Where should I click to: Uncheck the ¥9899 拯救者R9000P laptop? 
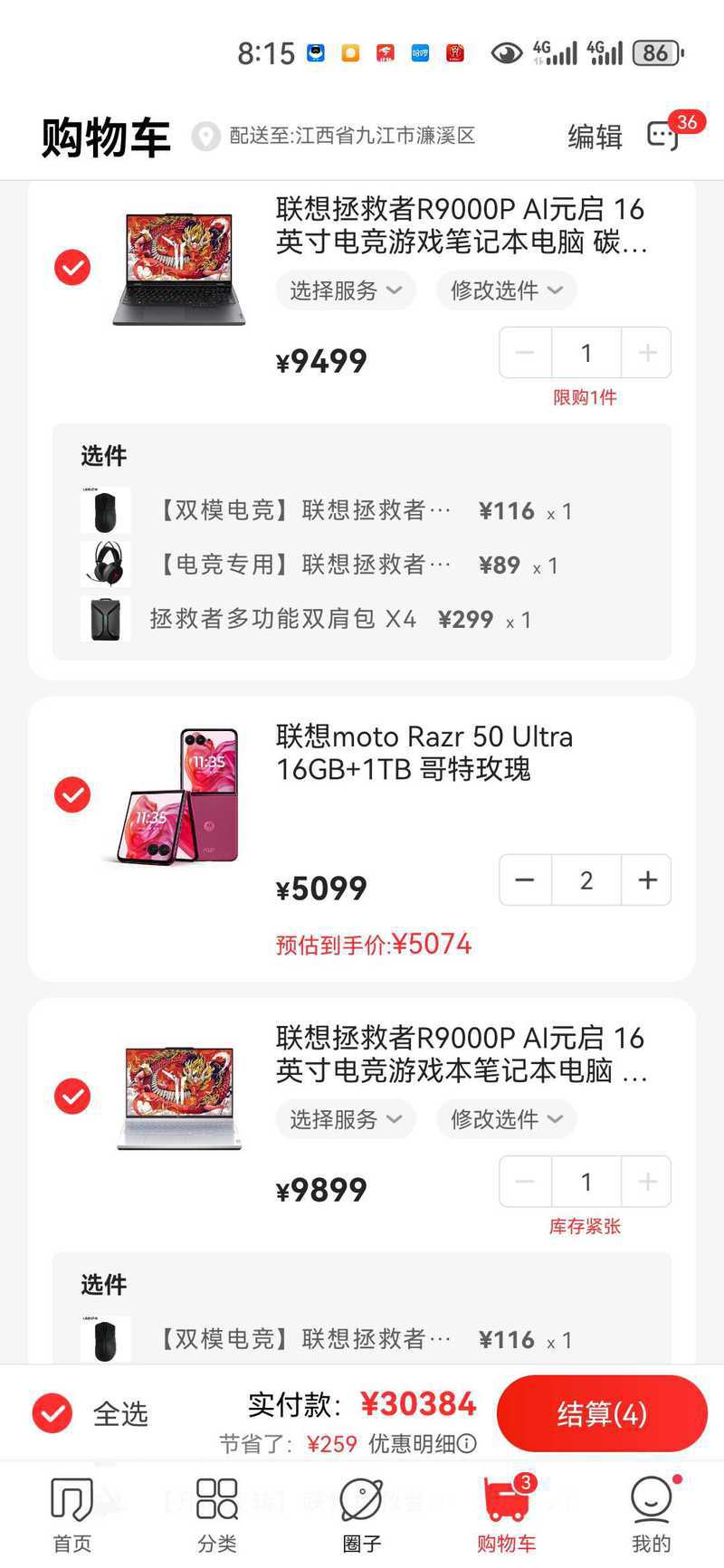pyautogui.click(x=72, y=1096)
